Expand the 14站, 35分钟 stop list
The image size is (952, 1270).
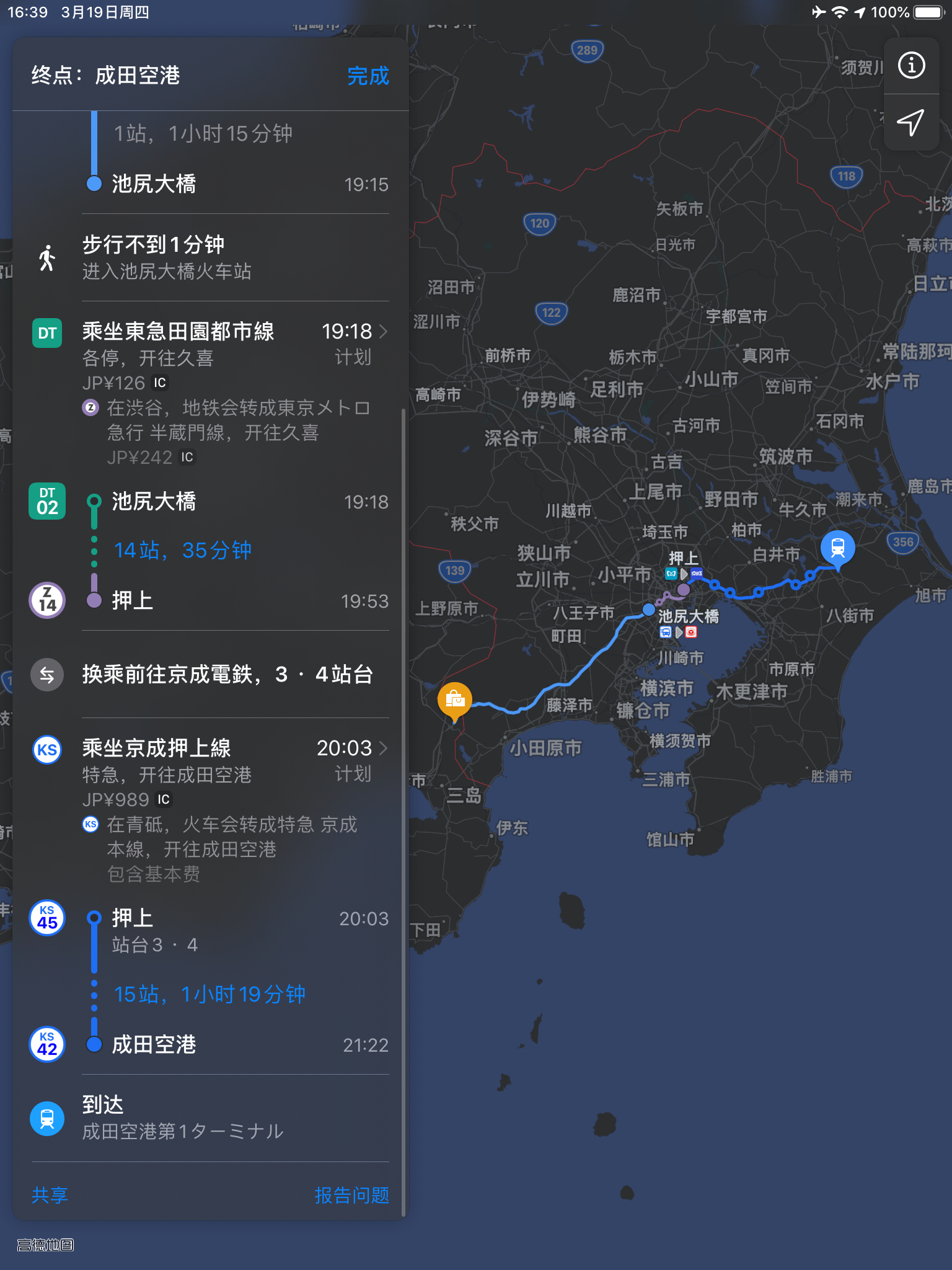click(x=183, y=551)
